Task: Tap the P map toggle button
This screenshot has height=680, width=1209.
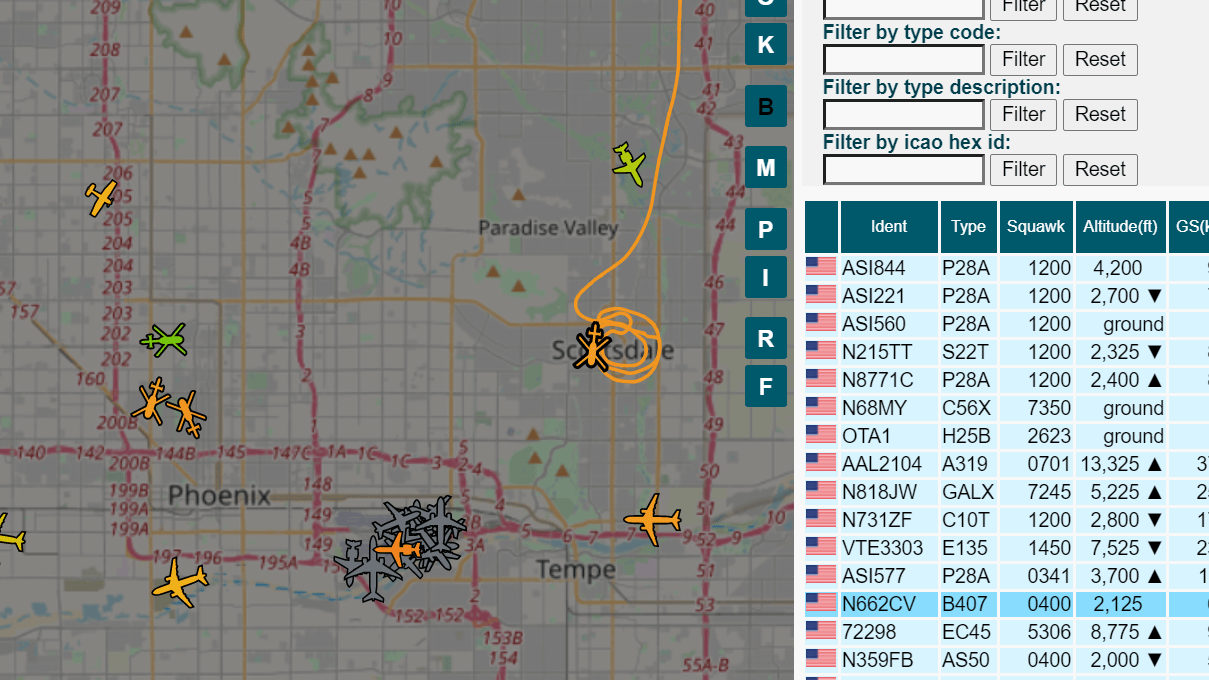Action: pyautogui.click(x=766, y=229)
